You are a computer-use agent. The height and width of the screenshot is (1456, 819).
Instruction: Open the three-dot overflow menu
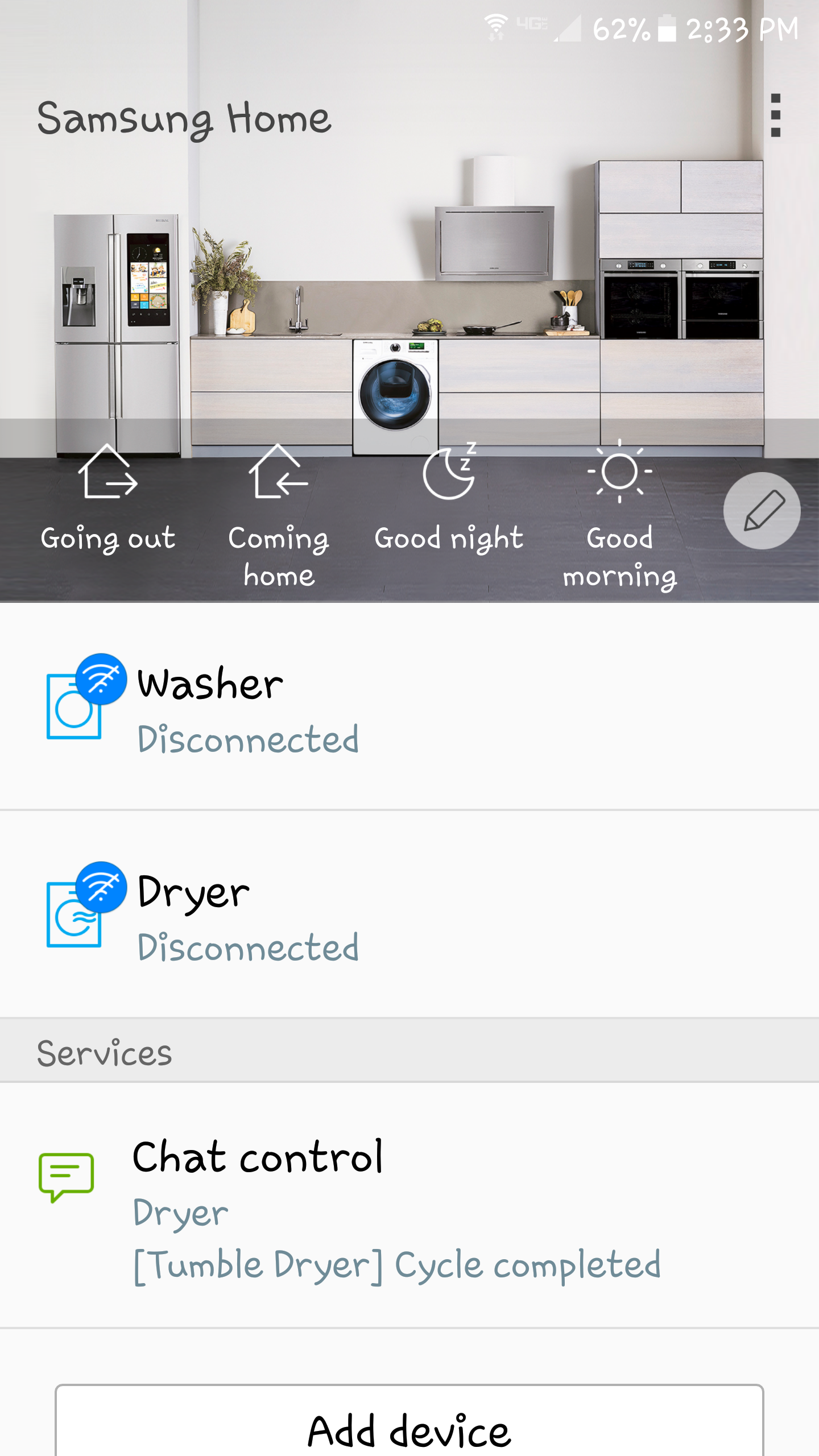[x=775, y=115]
